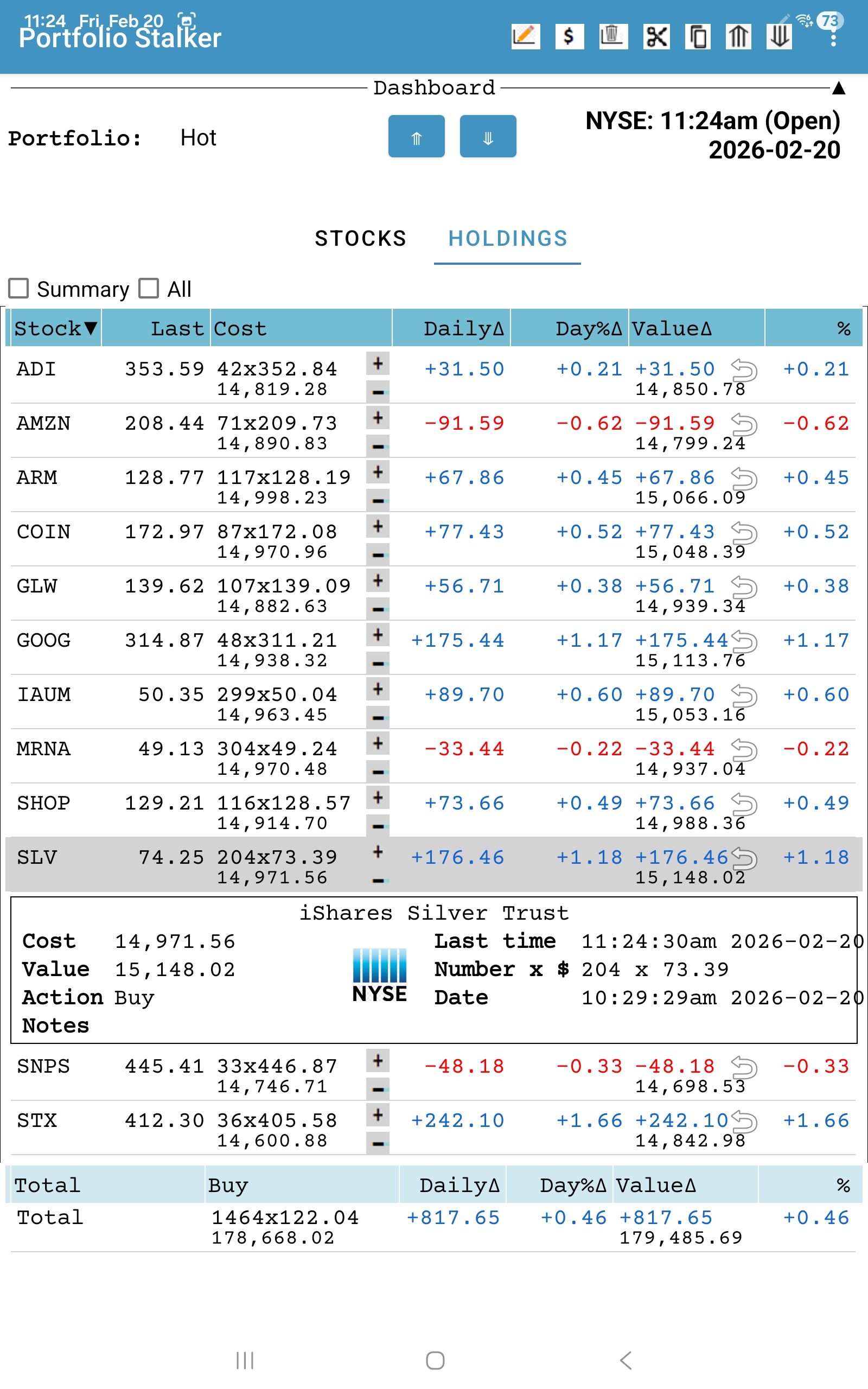Image resolution: width=868 pixels, height=1389 pixels.
Task: Tap the undo arrow on GOOG row
Action: click(x=744, y=641)
